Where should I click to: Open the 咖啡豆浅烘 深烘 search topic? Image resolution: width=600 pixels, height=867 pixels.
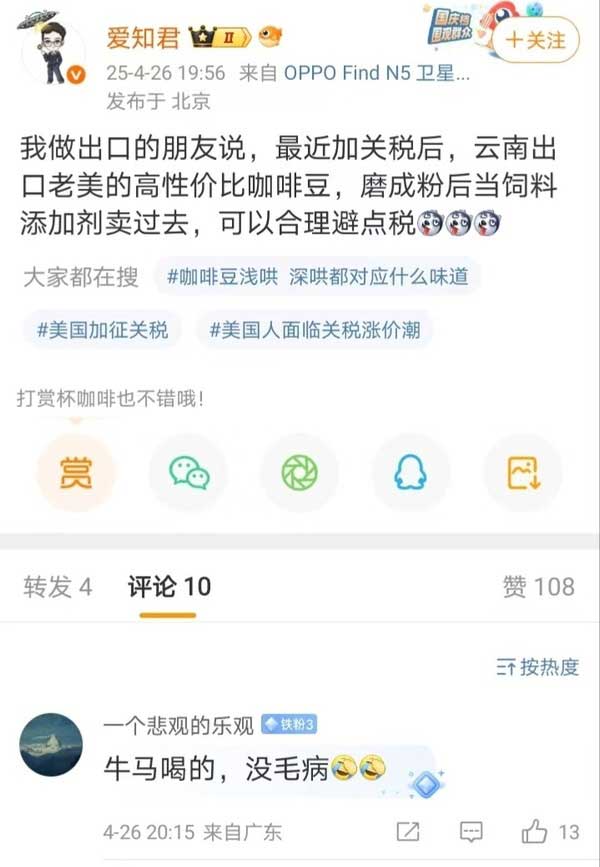[317, 276]
